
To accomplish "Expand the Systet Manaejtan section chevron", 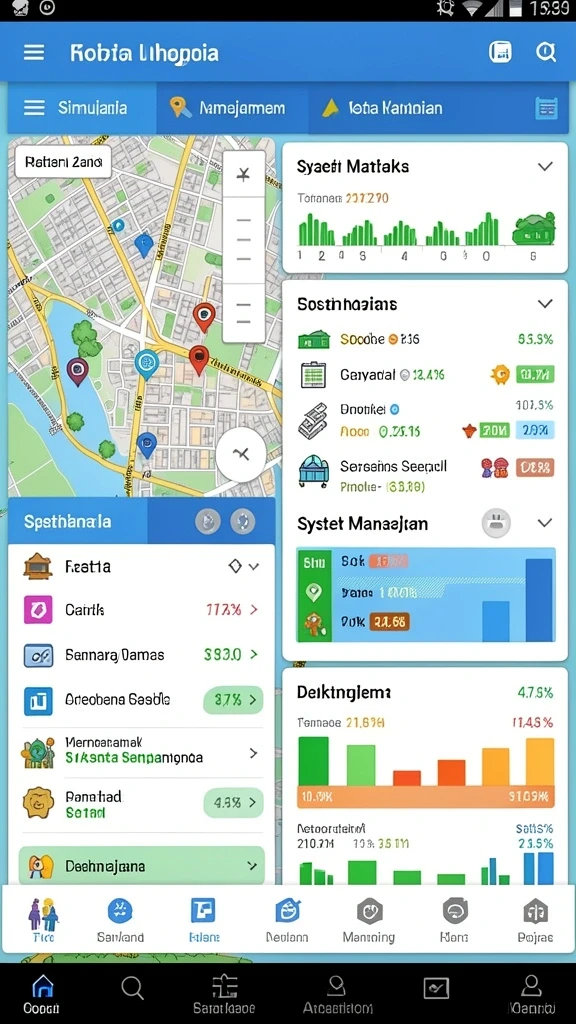I will point(545,523).
